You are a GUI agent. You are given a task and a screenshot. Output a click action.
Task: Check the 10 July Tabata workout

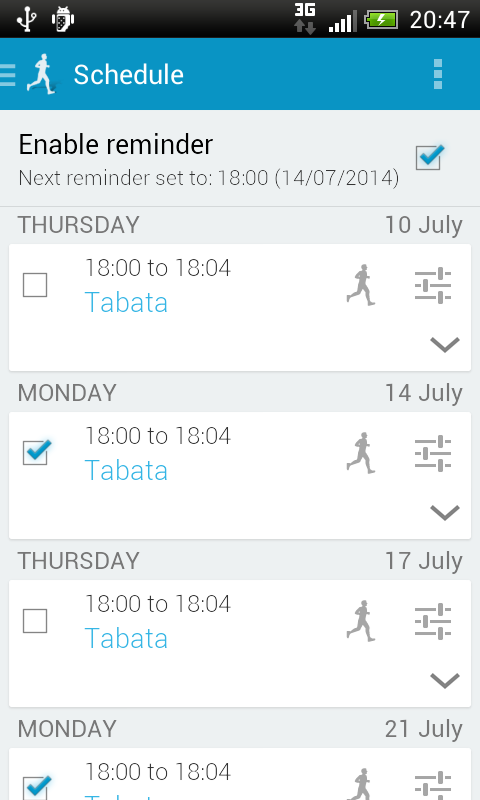[35, 285]
